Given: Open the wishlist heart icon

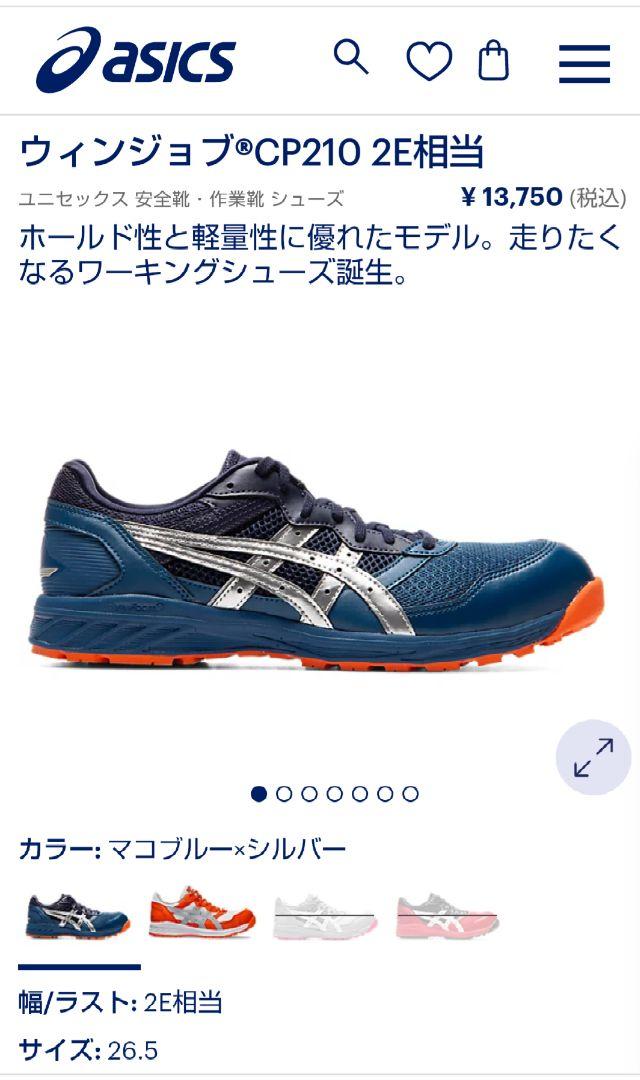Looking at the screenshot, I should 429,61.
